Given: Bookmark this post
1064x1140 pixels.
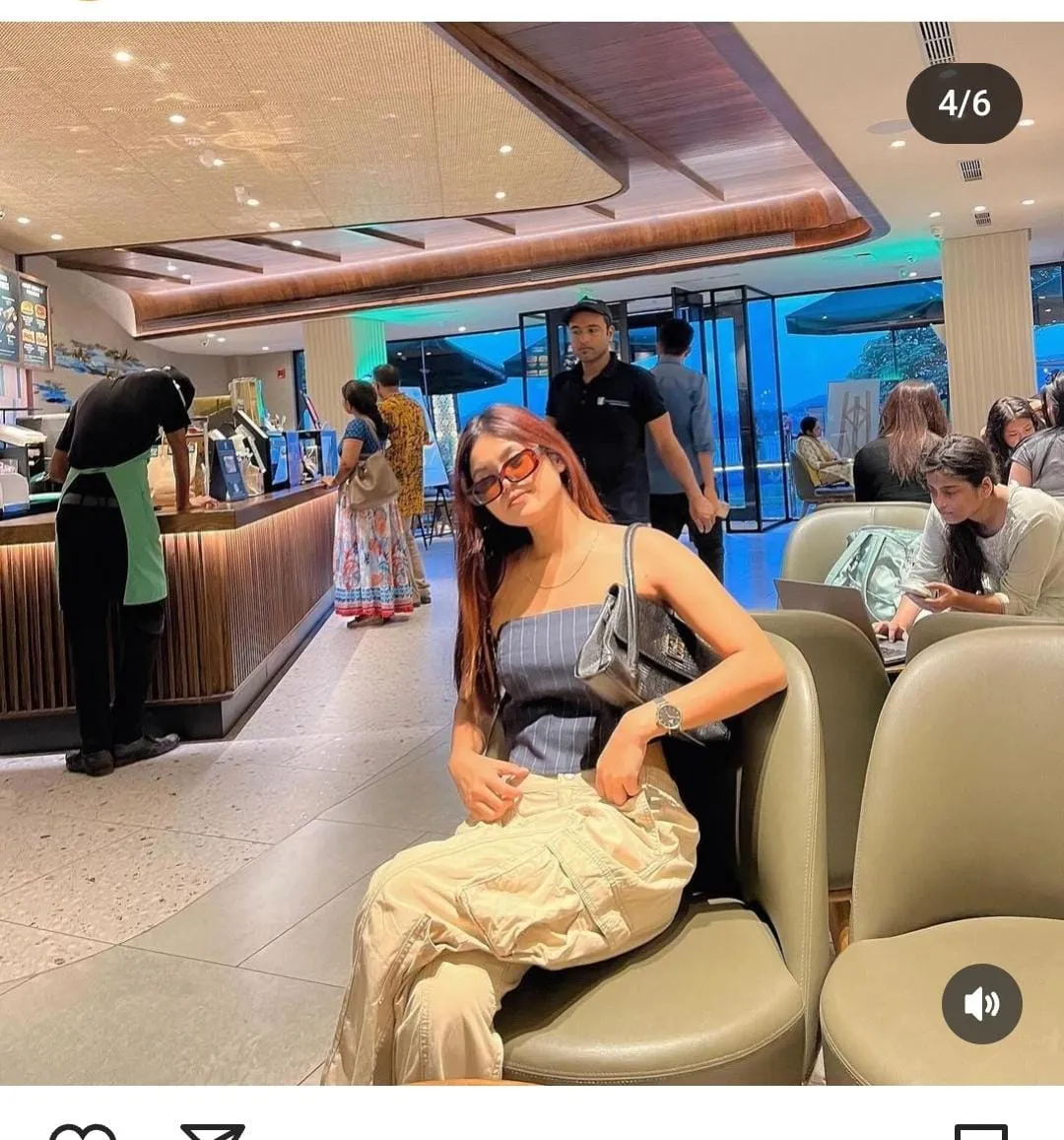Looking at the screenshot, I should click(980, 1133).
